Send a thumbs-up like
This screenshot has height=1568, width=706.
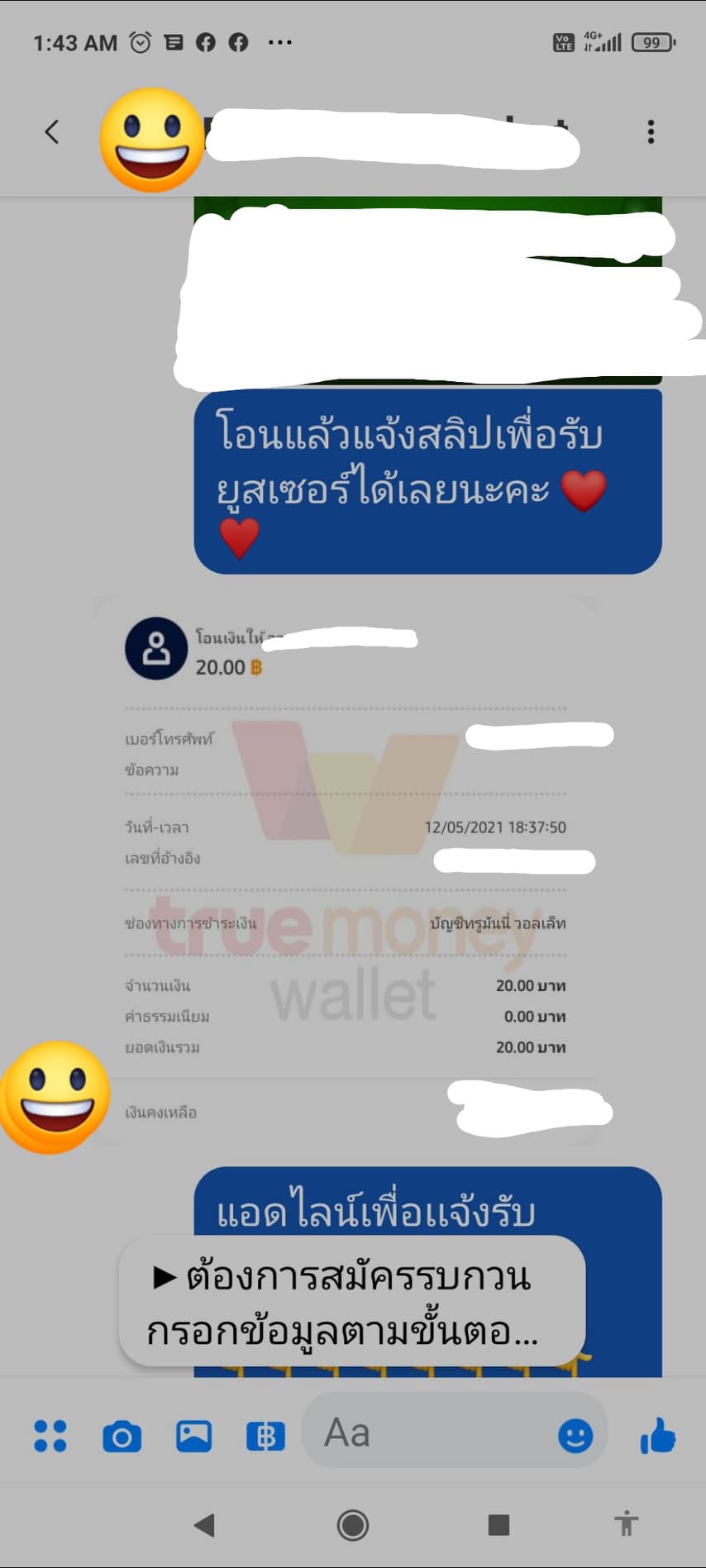click(x=658, y=1436)
